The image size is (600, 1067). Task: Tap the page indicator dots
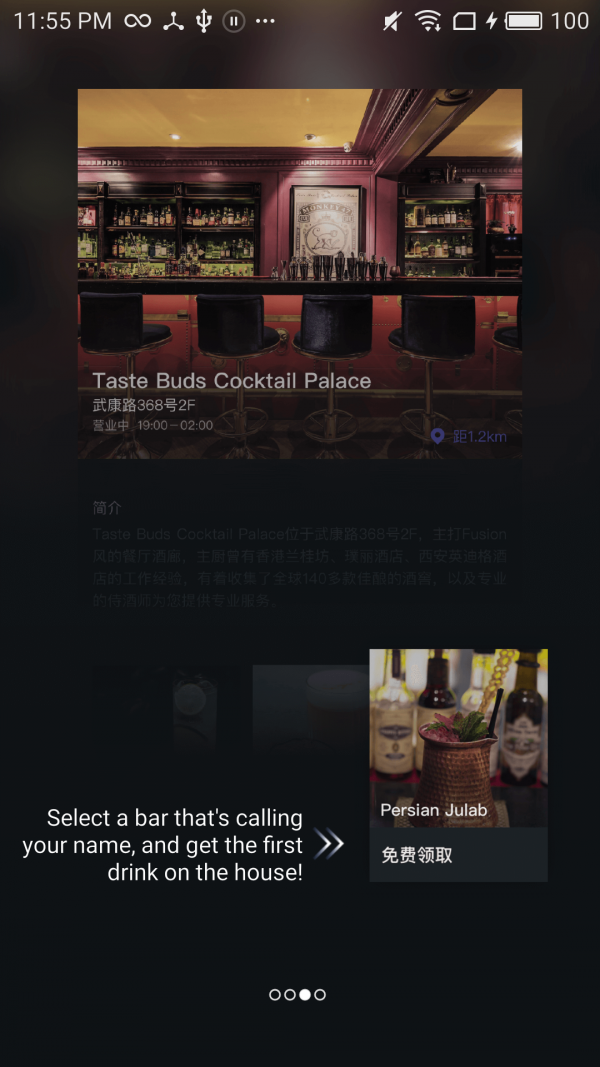click(x=297, y=995)
